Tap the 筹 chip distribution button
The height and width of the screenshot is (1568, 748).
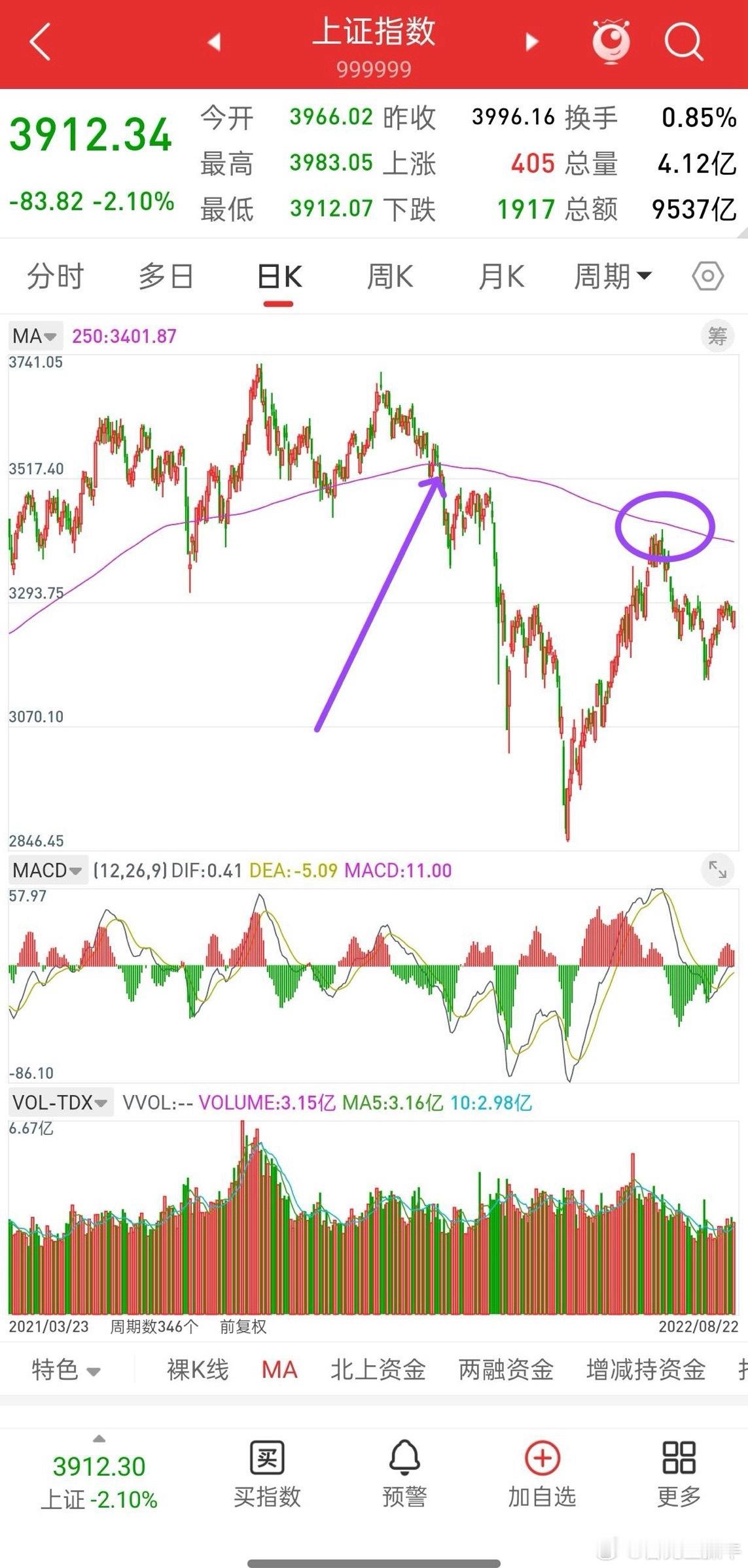[x=717, y=336]
